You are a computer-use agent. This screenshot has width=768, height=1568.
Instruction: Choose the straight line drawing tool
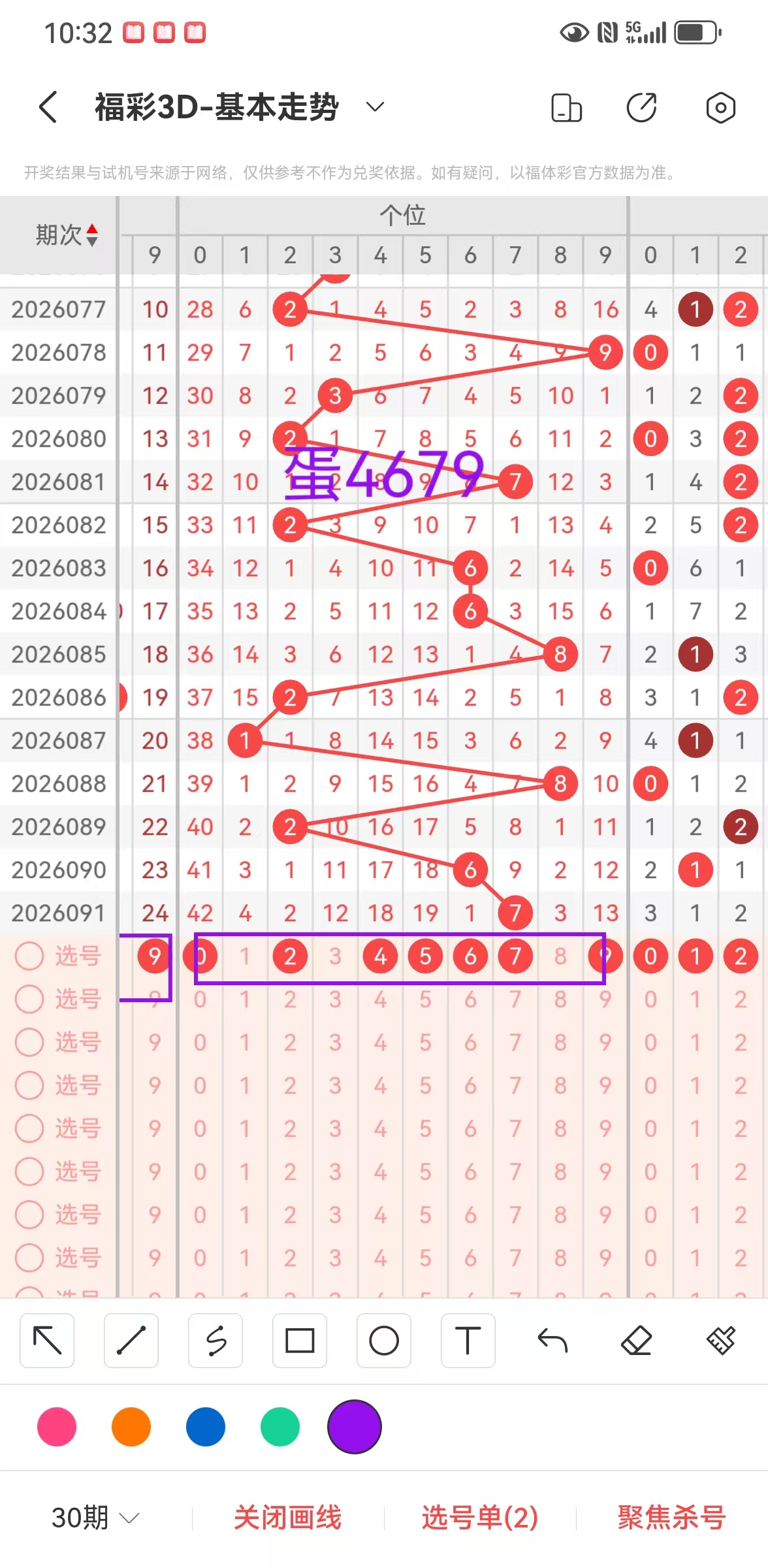click(131, 1341)
